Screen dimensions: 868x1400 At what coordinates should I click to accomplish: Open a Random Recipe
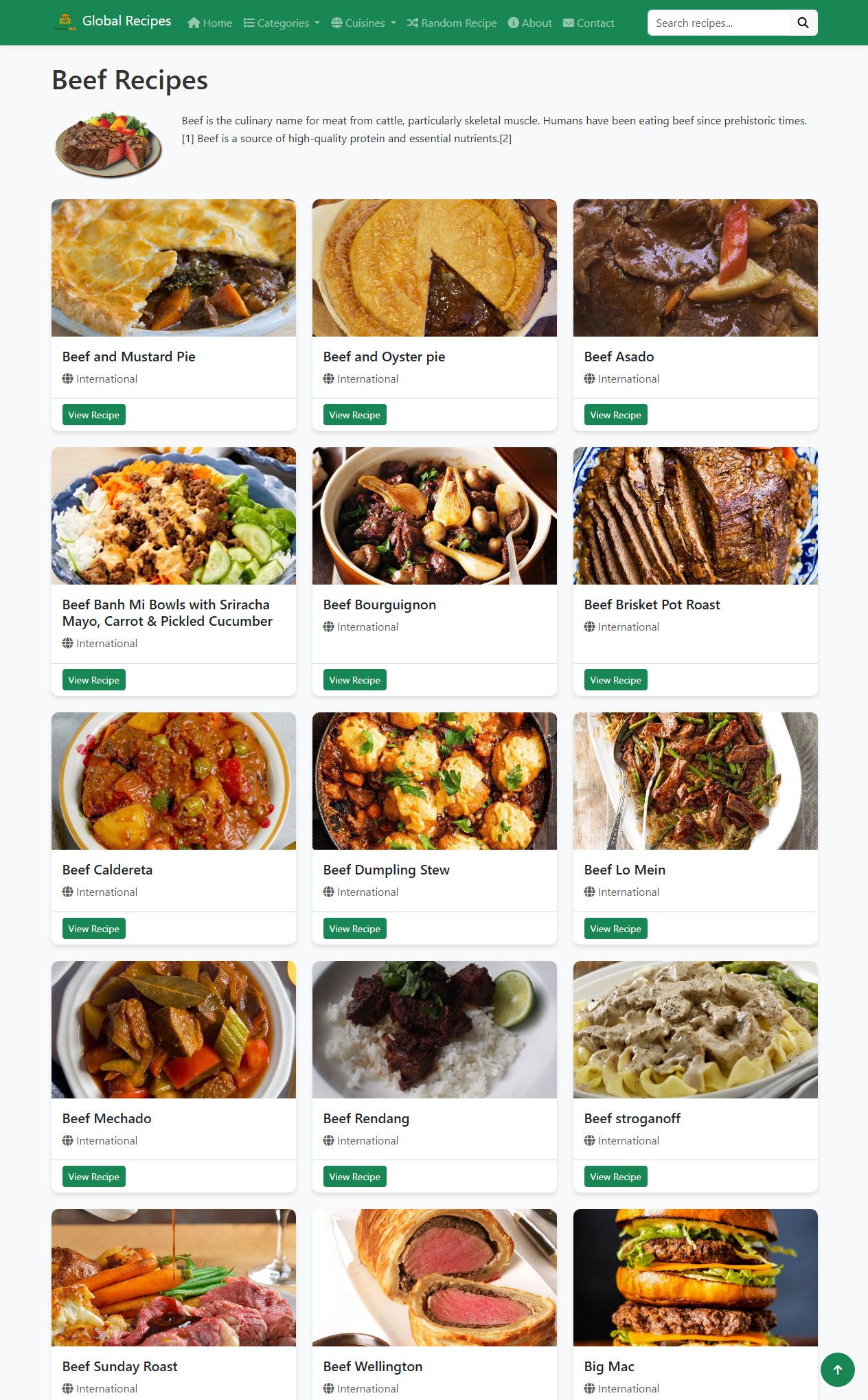click(452, 23)
